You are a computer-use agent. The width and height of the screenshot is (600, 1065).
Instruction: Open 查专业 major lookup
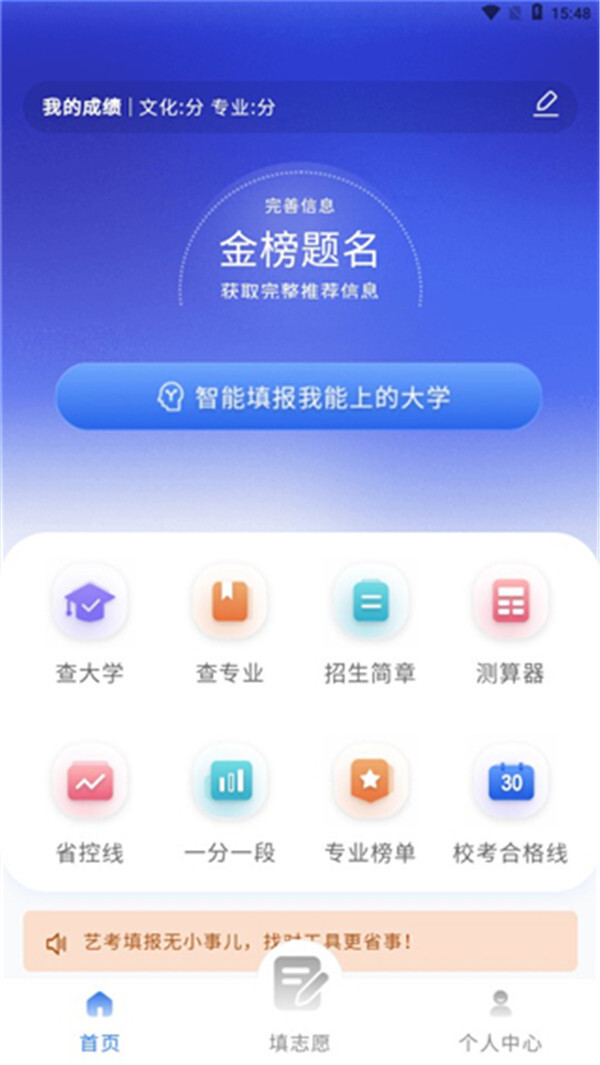tap(230, 622)
